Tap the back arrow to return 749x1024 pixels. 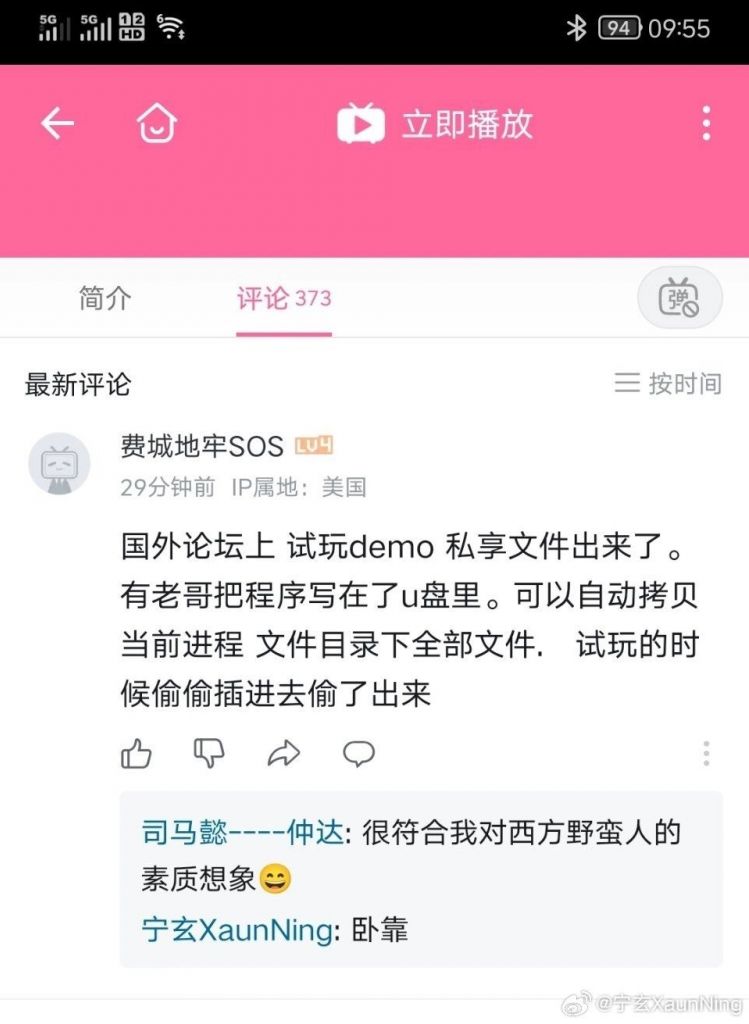pos(57,123)
